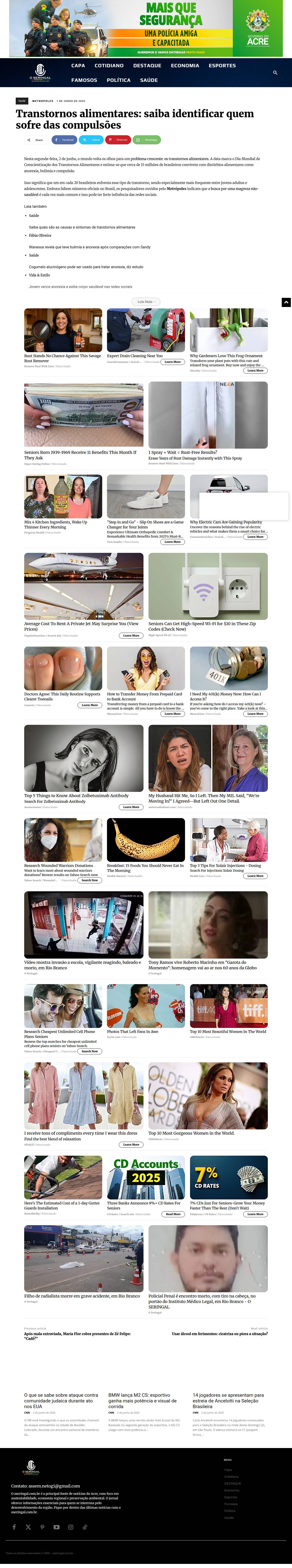Pin the article on Pinterest

point(119,139)
